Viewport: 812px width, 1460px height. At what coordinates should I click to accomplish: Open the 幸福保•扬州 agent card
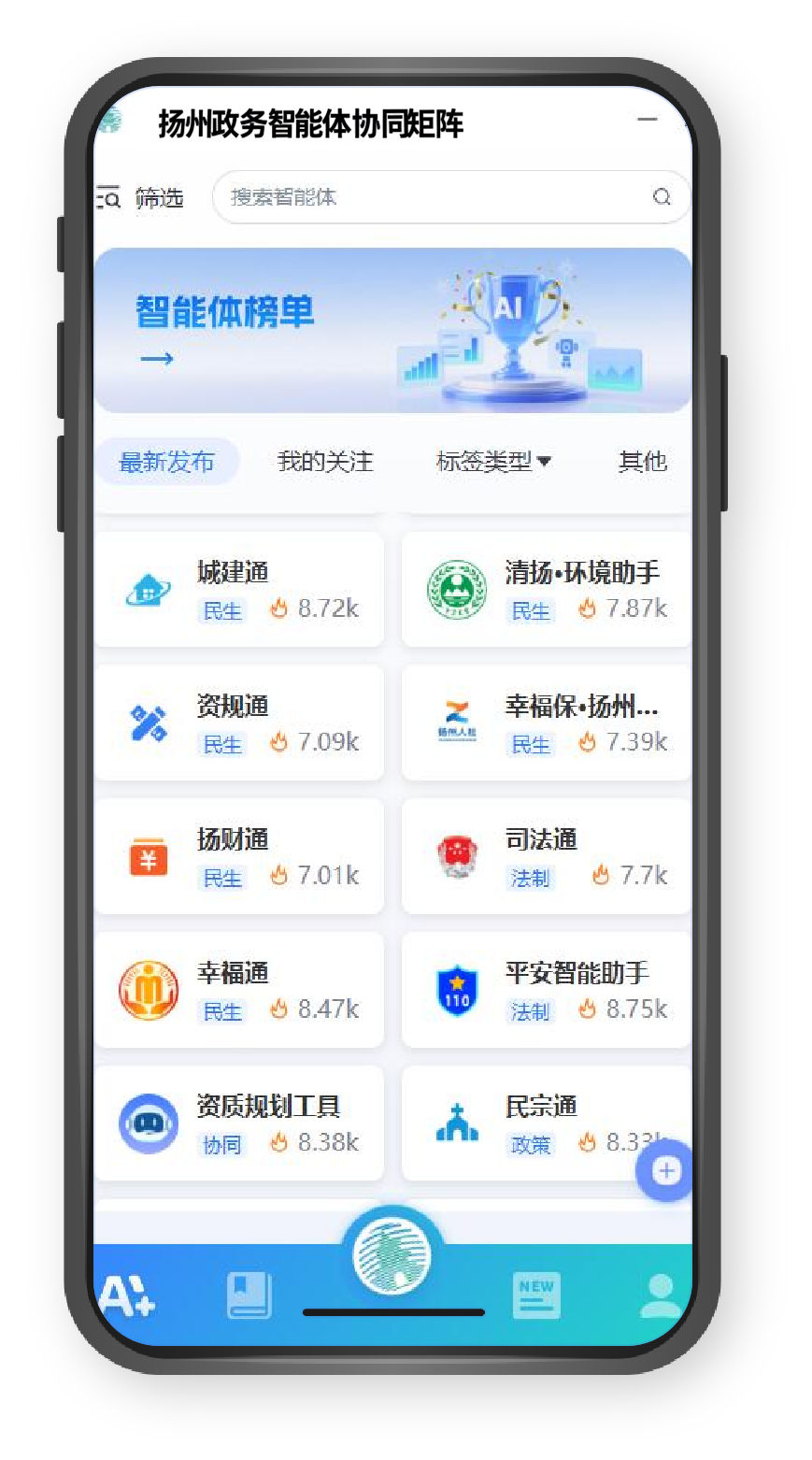(x=547, y=723)
